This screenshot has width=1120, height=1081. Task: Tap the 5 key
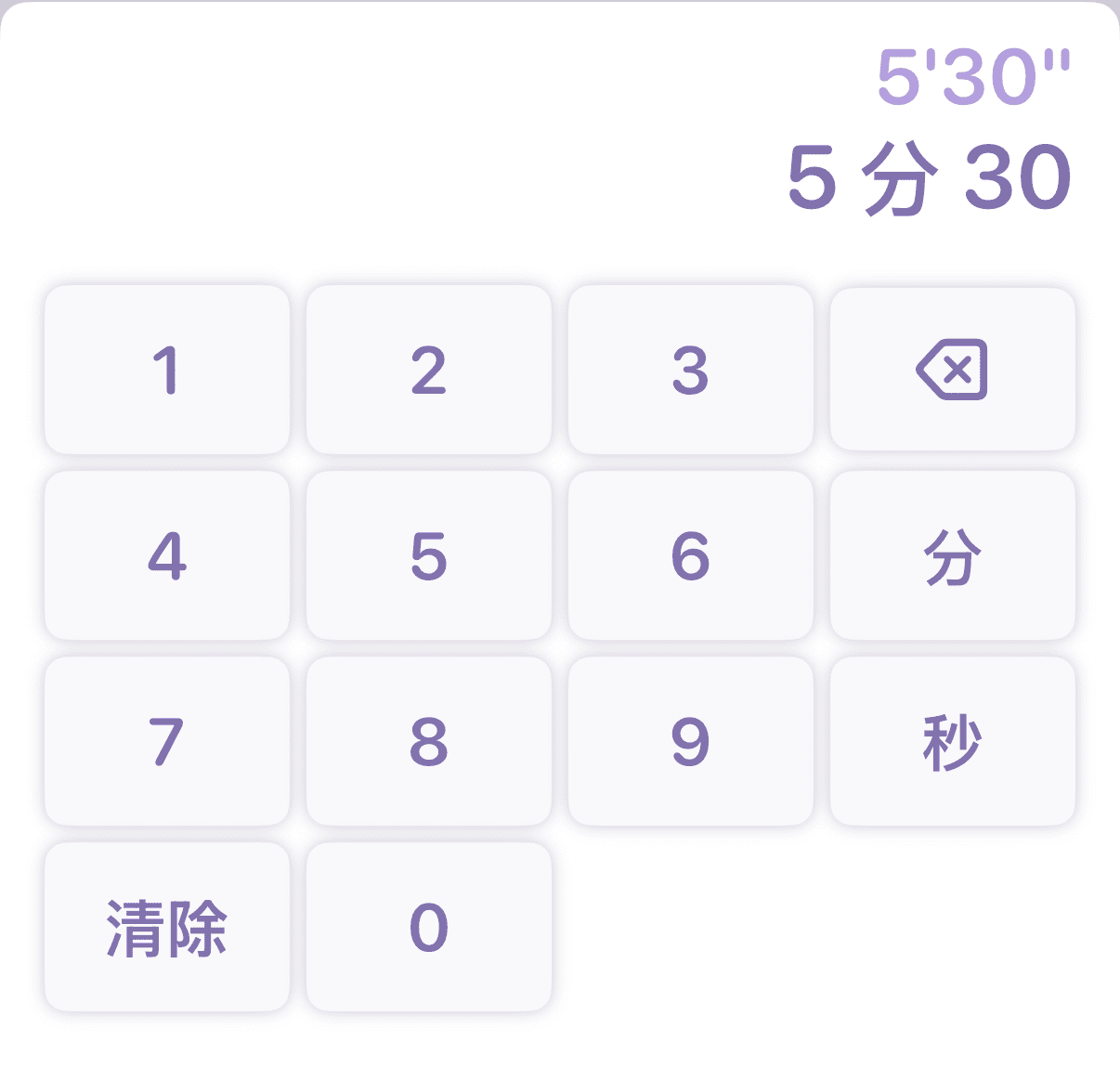[429, 555]
